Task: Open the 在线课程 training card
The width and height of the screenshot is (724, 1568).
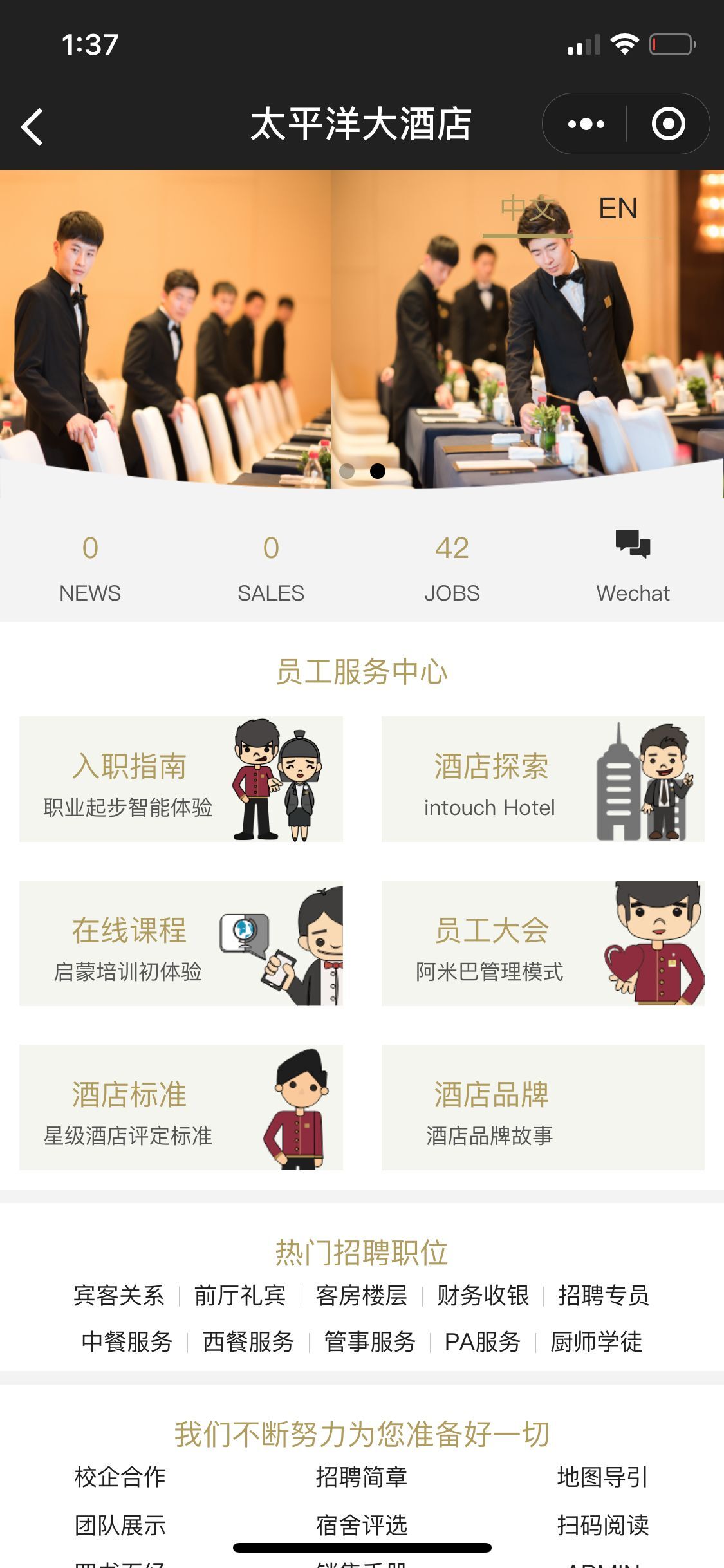Action: [x=181, y=943]
